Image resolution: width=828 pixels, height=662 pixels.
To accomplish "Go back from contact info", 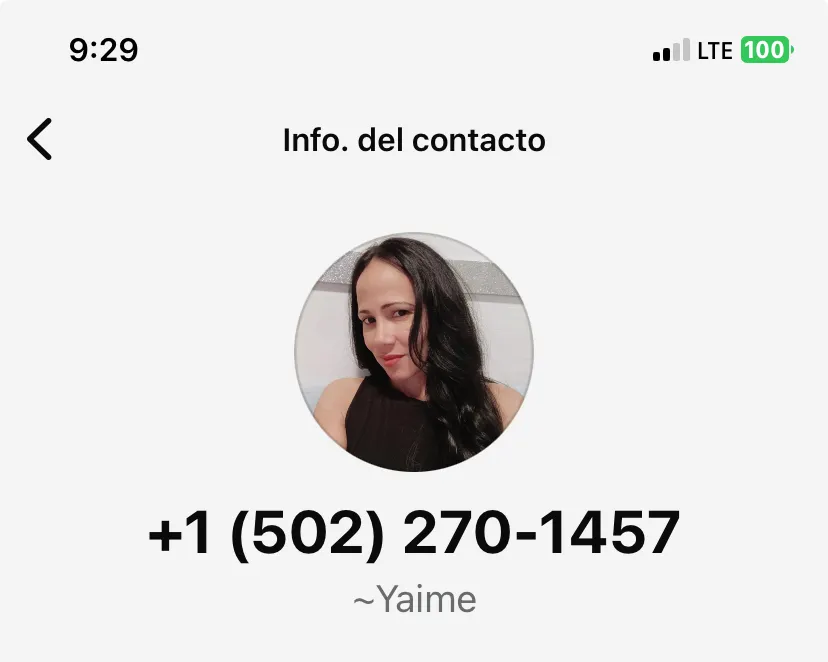I will tap(39, 139).
